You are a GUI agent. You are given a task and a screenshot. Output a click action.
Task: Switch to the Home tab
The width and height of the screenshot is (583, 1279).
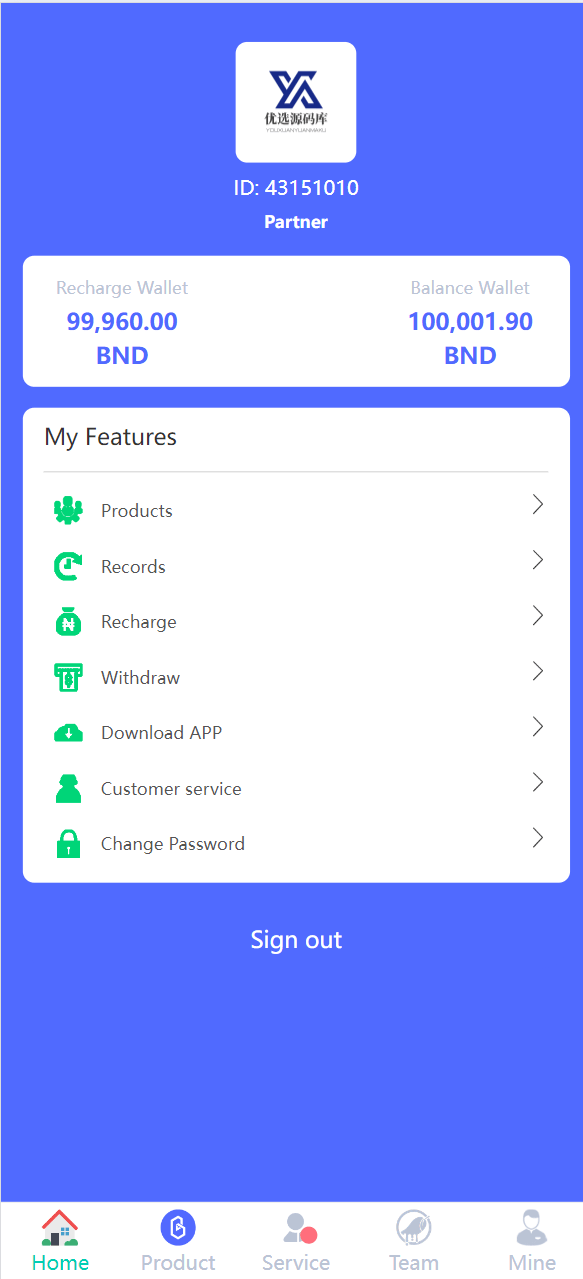coord(60,1241)
